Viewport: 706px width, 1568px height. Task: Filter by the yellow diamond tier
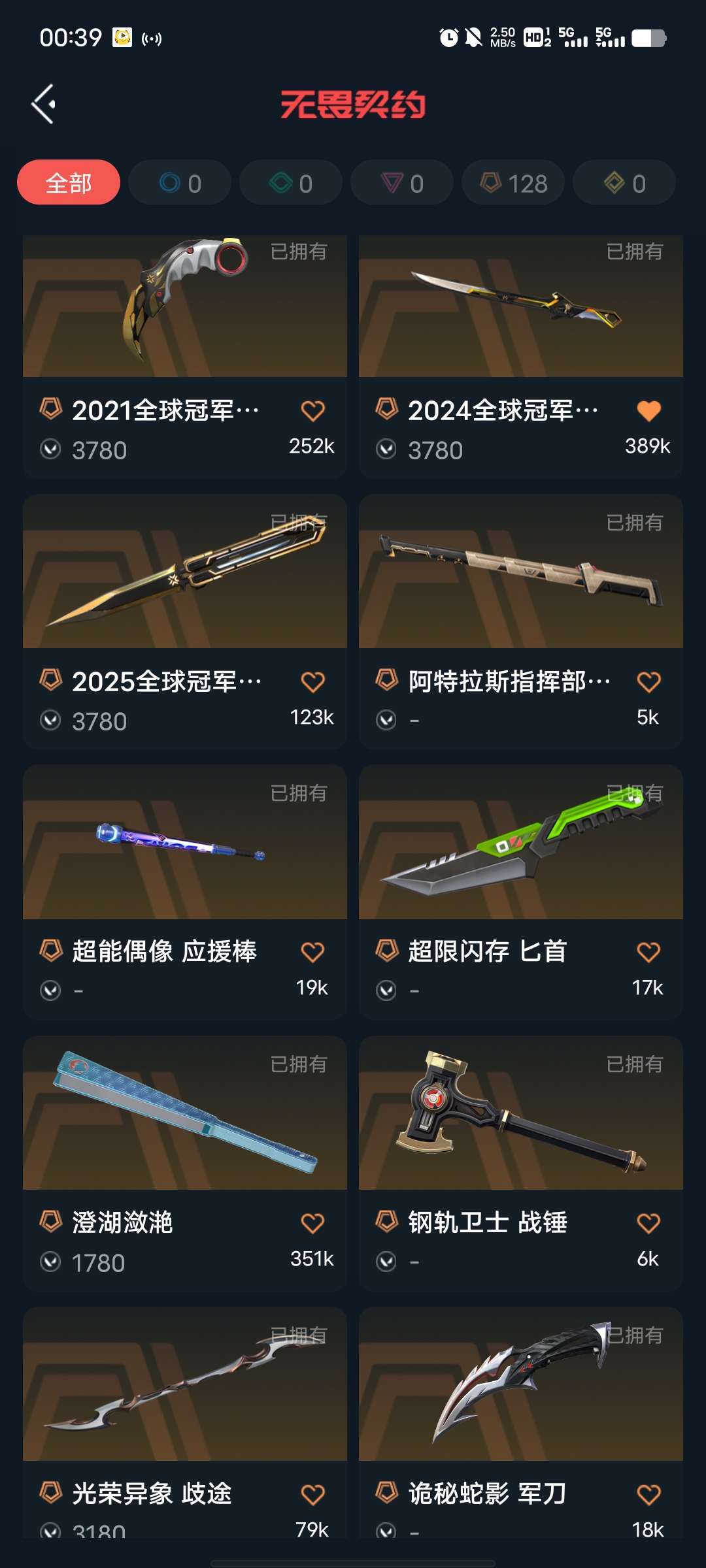[x=624, y=182]
